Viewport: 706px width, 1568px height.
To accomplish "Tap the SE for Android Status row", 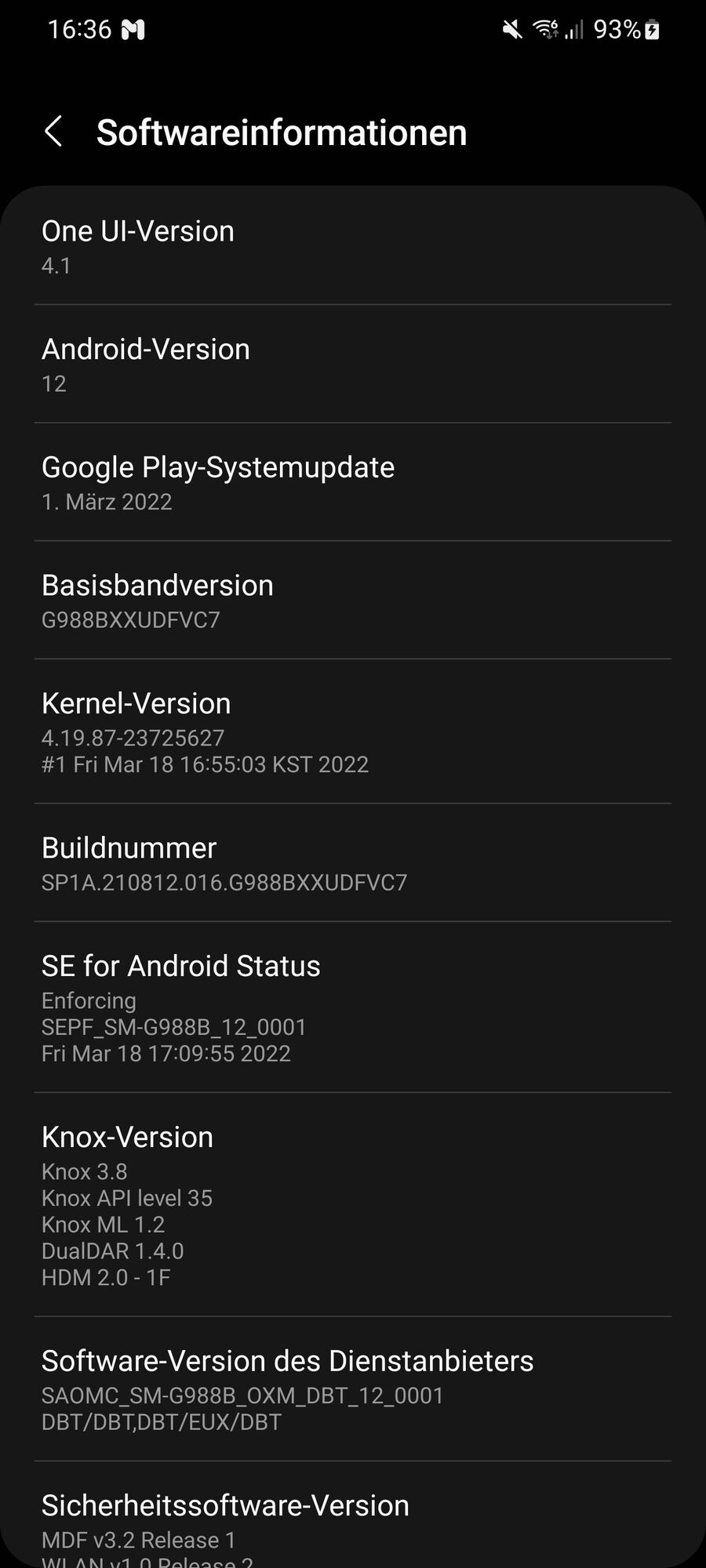I will (353, 1007).
